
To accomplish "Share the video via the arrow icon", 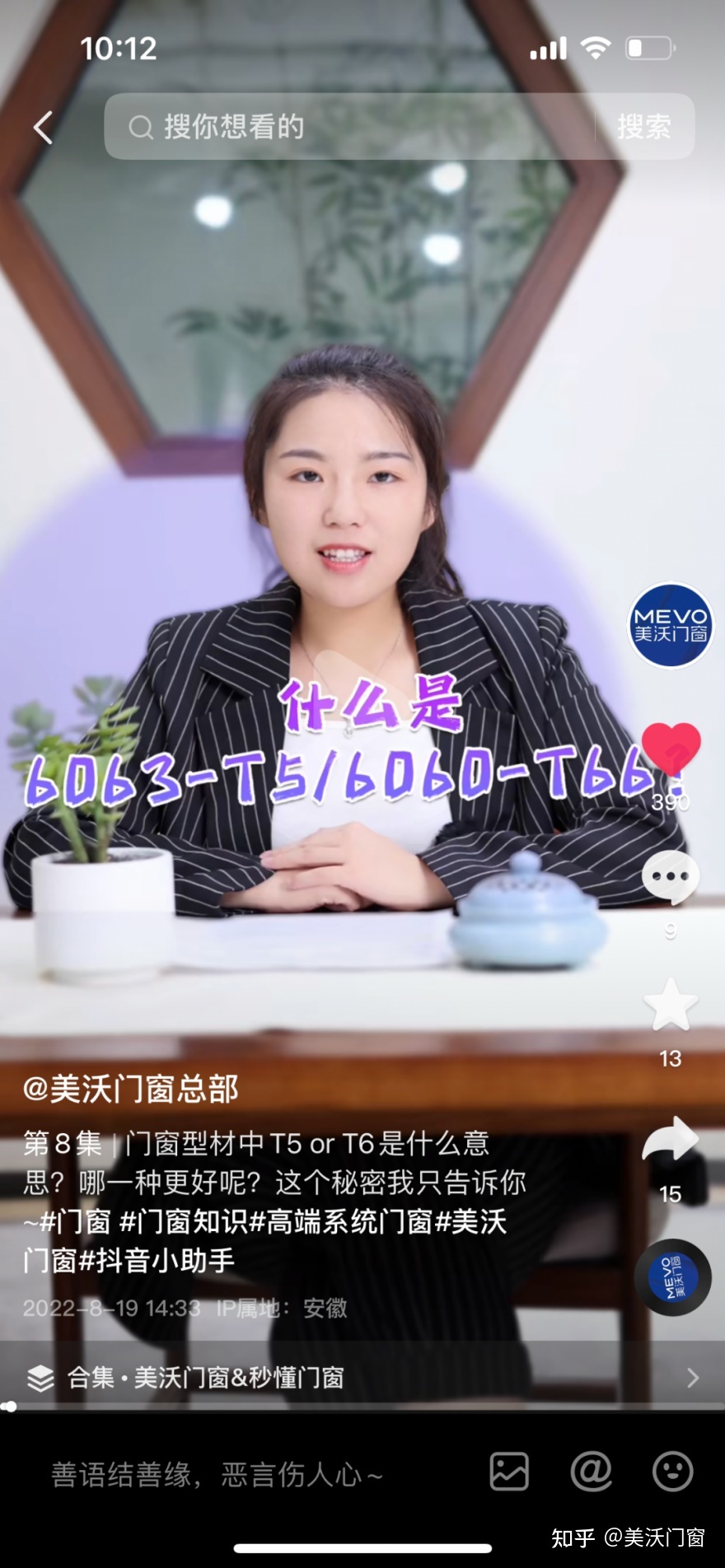I will tap(671, 1140).
